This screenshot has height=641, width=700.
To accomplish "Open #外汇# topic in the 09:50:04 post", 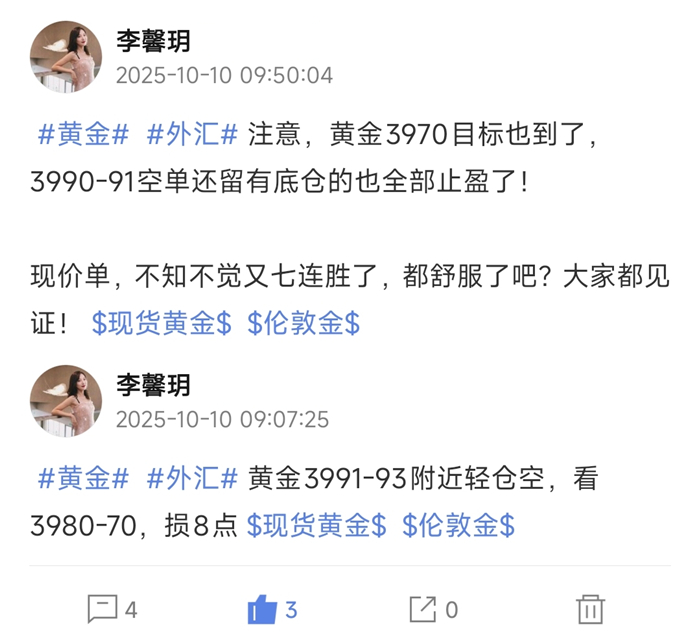I will click(x=191, y=134).
